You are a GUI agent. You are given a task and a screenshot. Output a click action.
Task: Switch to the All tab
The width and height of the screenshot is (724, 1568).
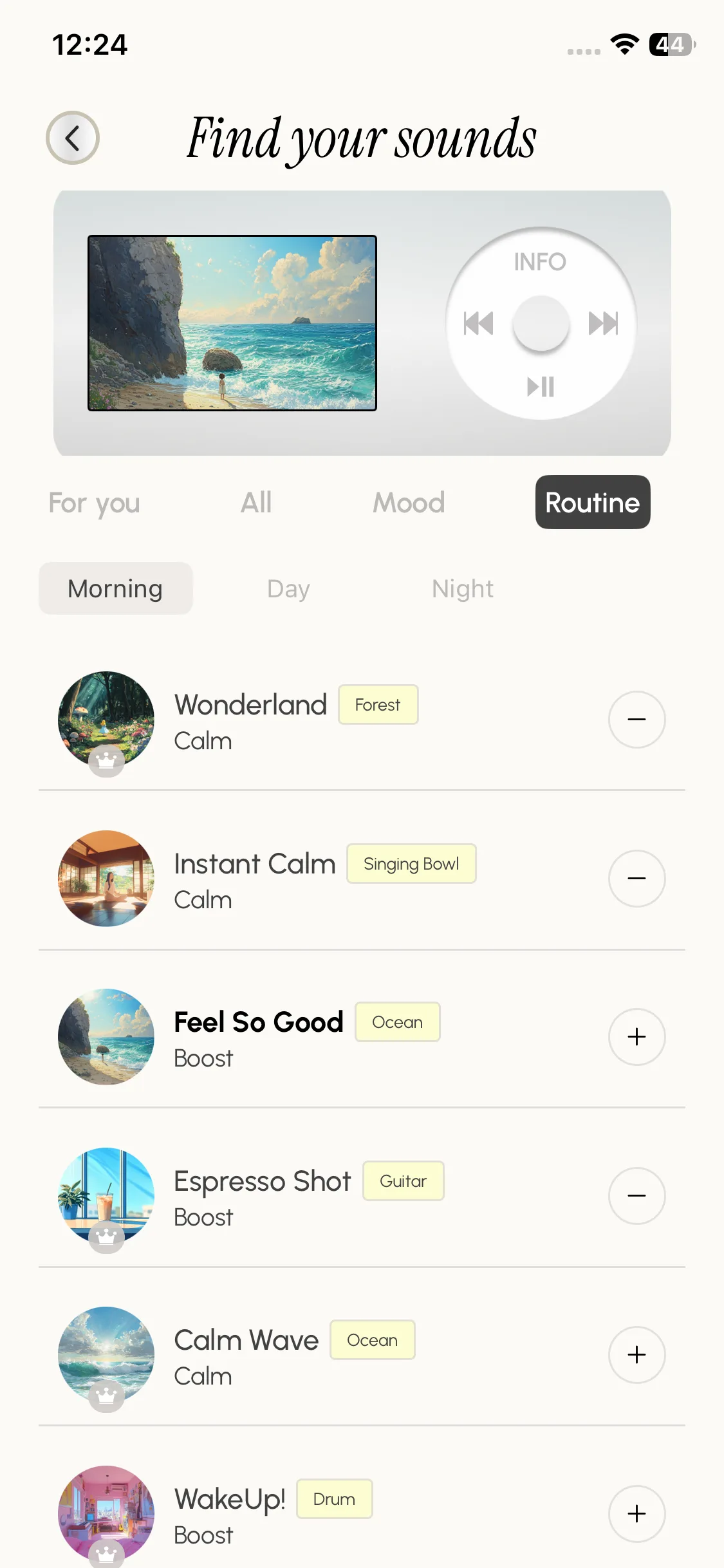256,503
